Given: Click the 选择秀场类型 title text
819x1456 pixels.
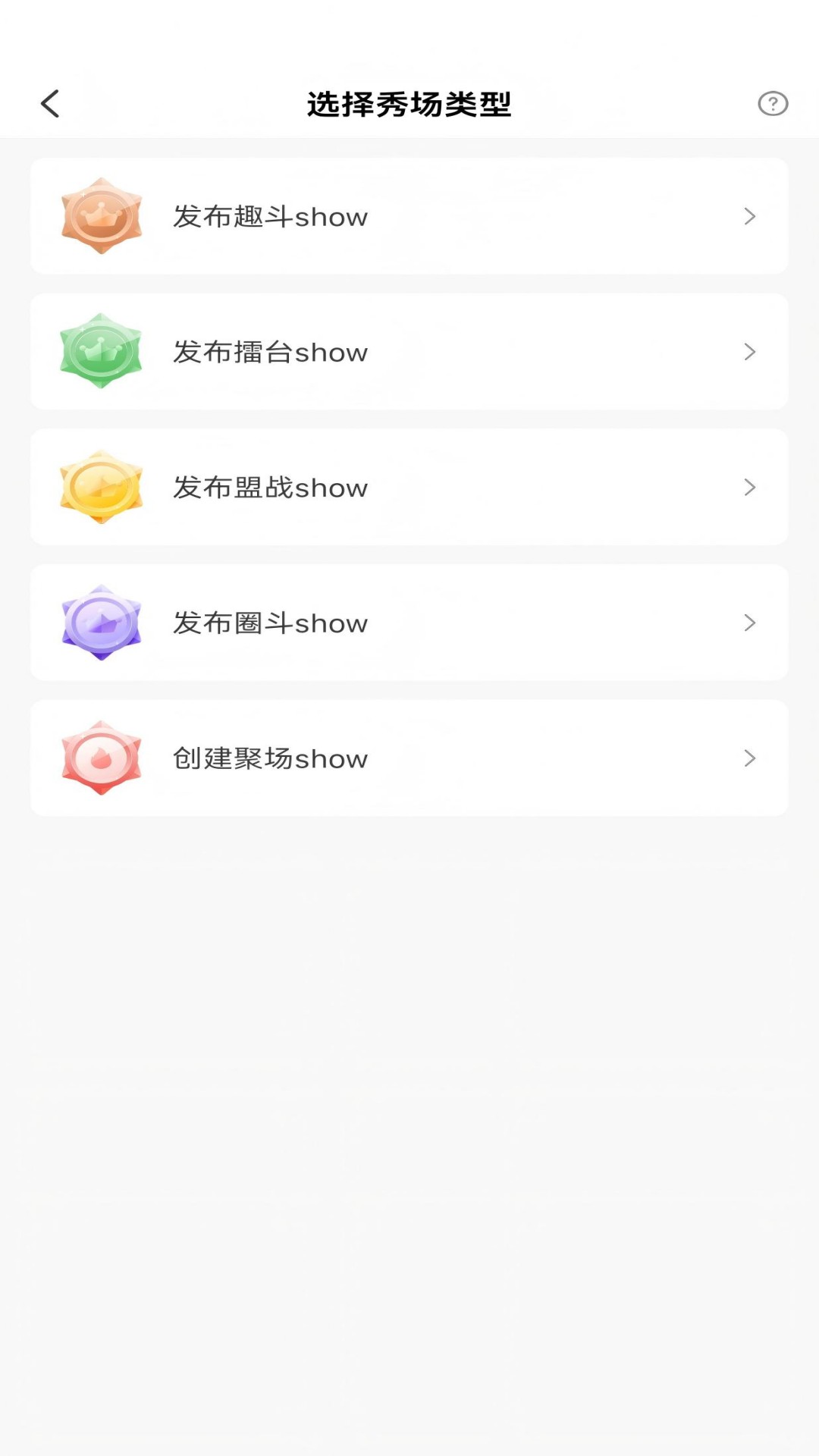Looking at the screenshot, I should [409, 104].
